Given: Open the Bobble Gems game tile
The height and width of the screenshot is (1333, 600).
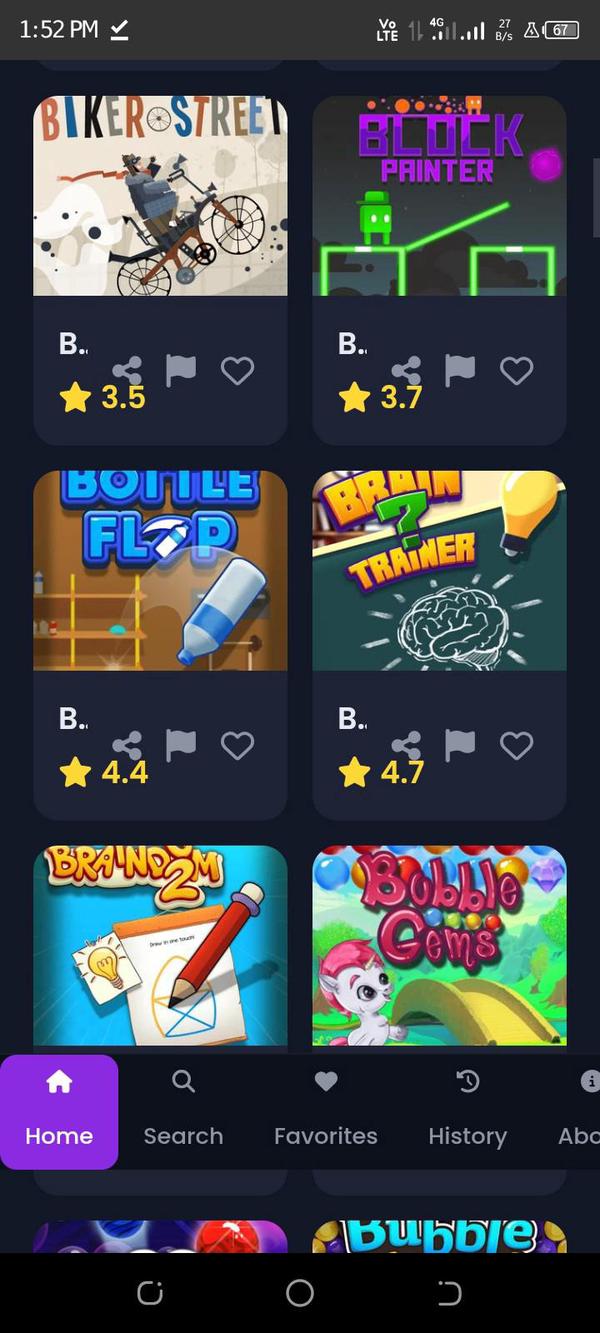Looking at the screenshot, I should click(x=439, y=945).
